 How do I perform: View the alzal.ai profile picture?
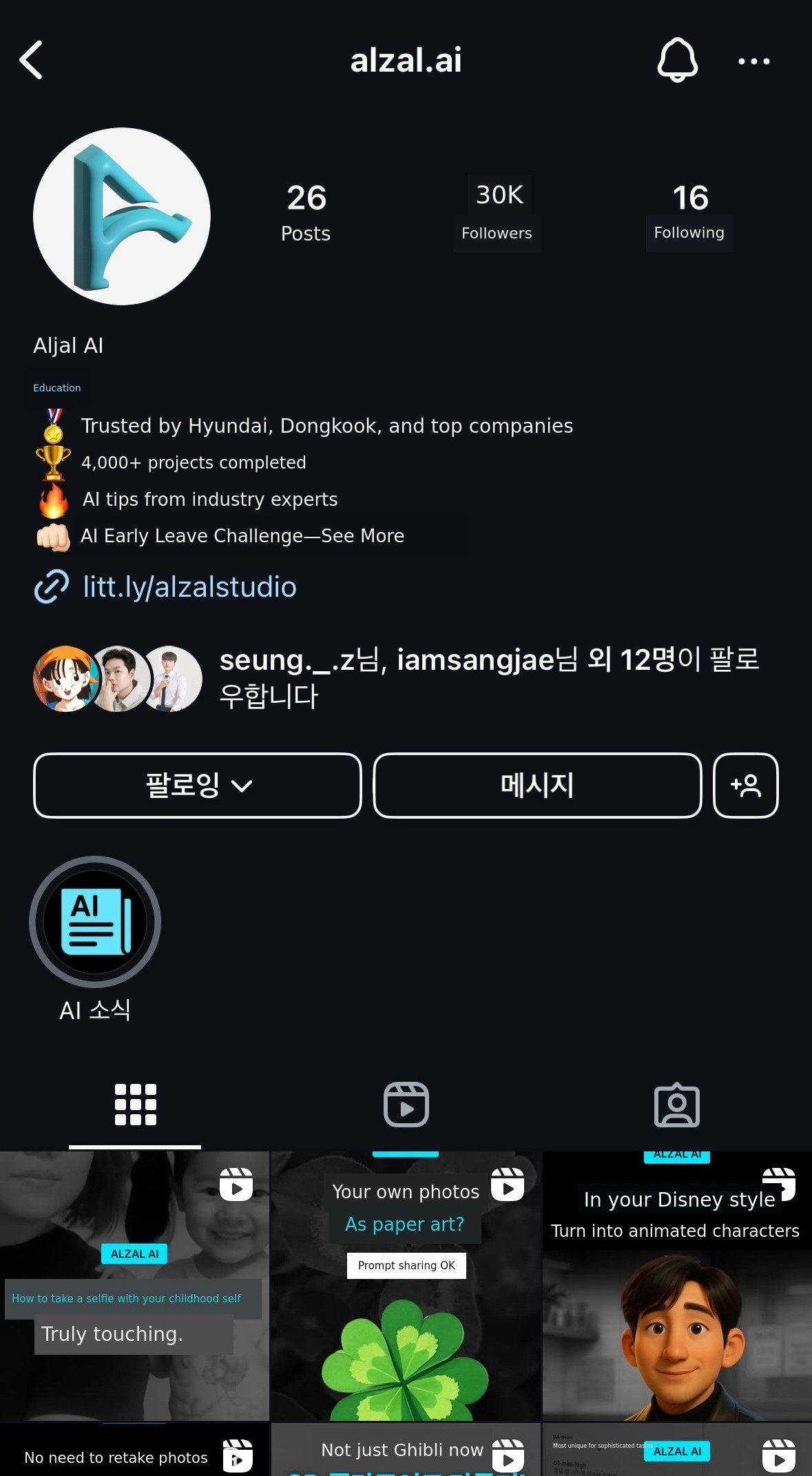(122, 216)
